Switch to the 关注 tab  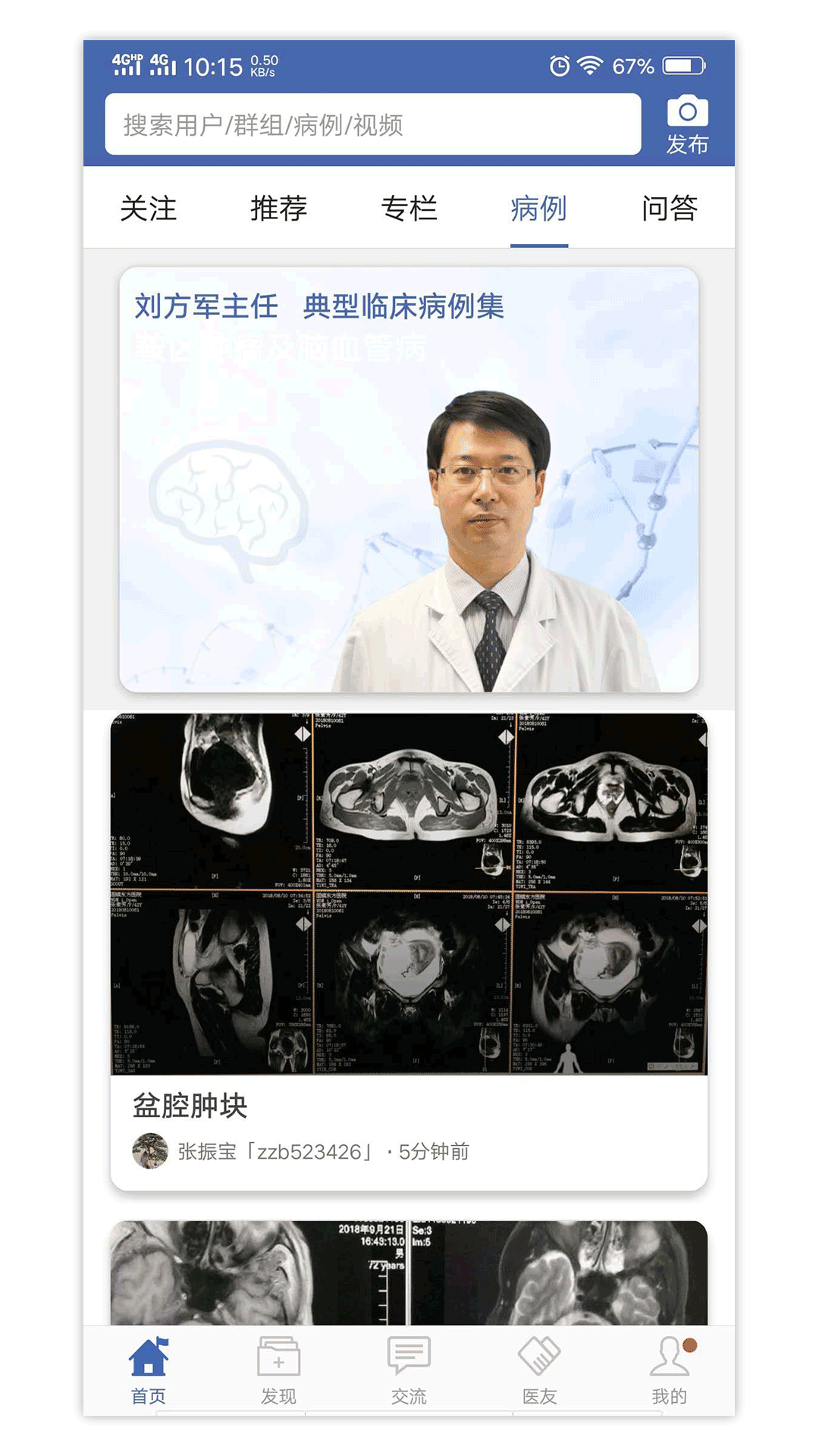[149, 208]
